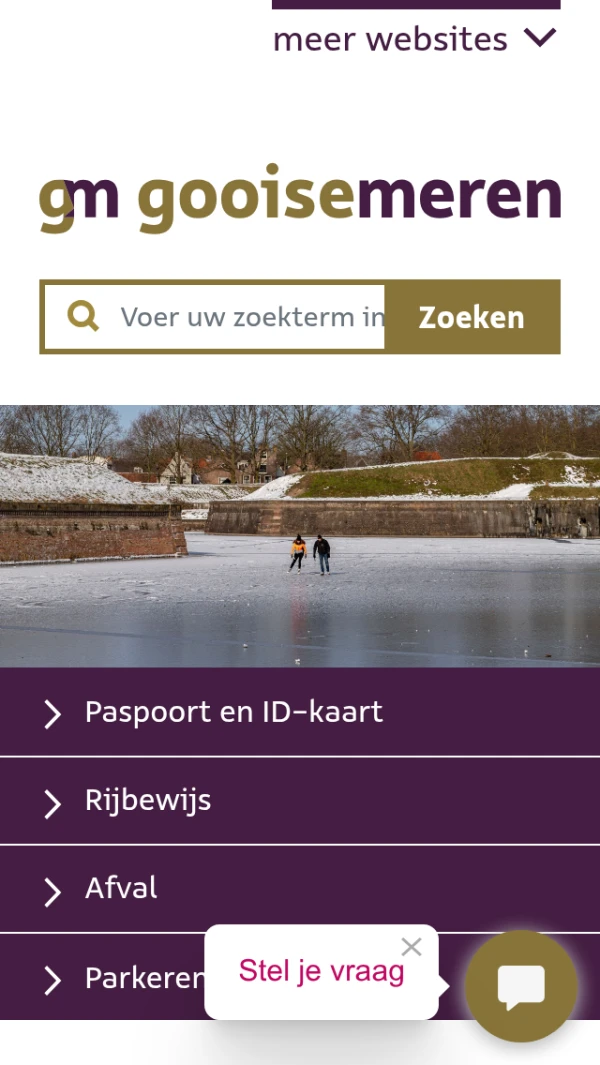This screenshot has height=1065, width=600.
Task: Tap the Zoeken button
Action: (471, 317)
